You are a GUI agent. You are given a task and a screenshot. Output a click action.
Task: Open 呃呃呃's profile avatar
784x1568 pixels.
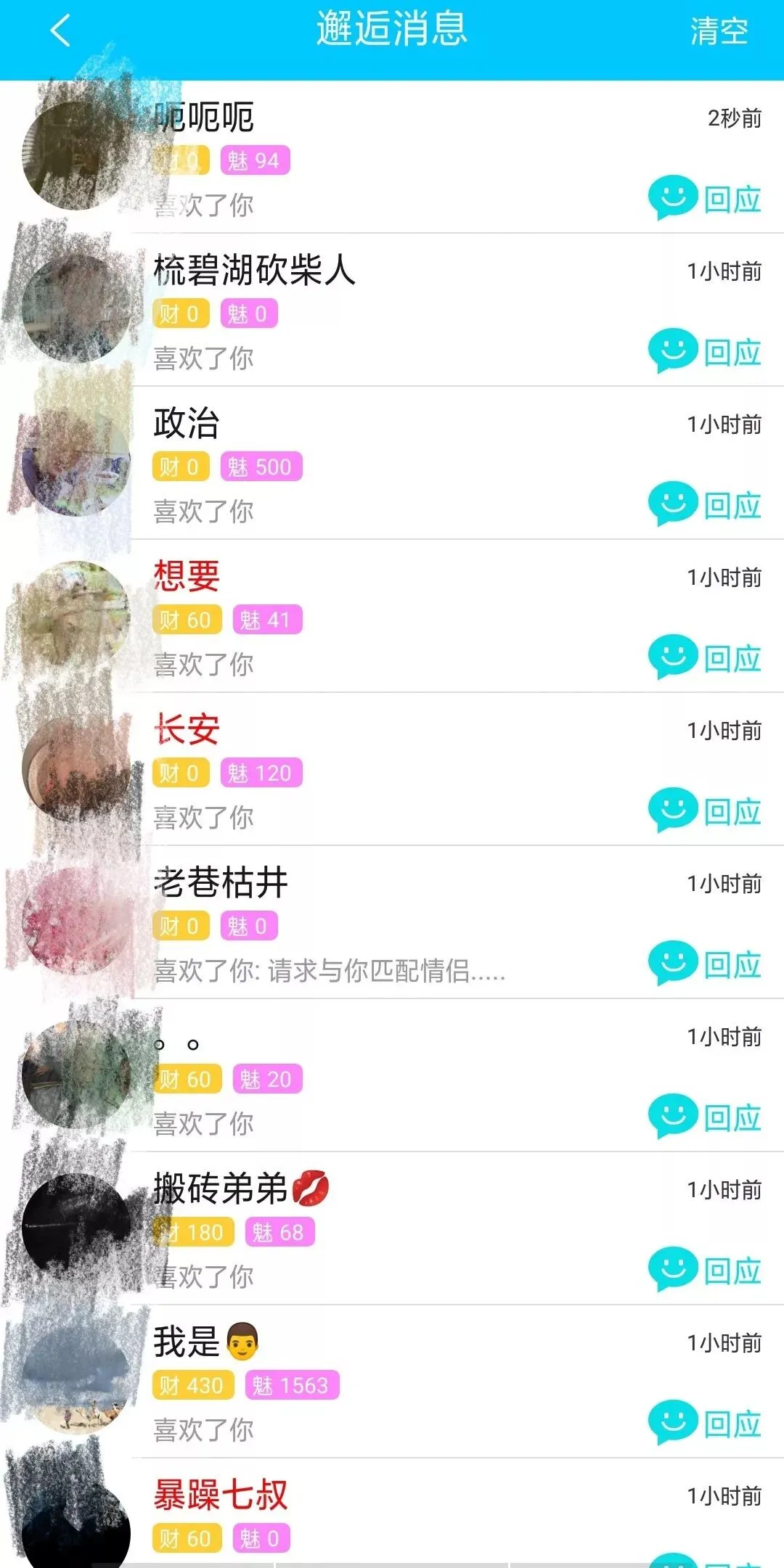click(x=76, y=156)
